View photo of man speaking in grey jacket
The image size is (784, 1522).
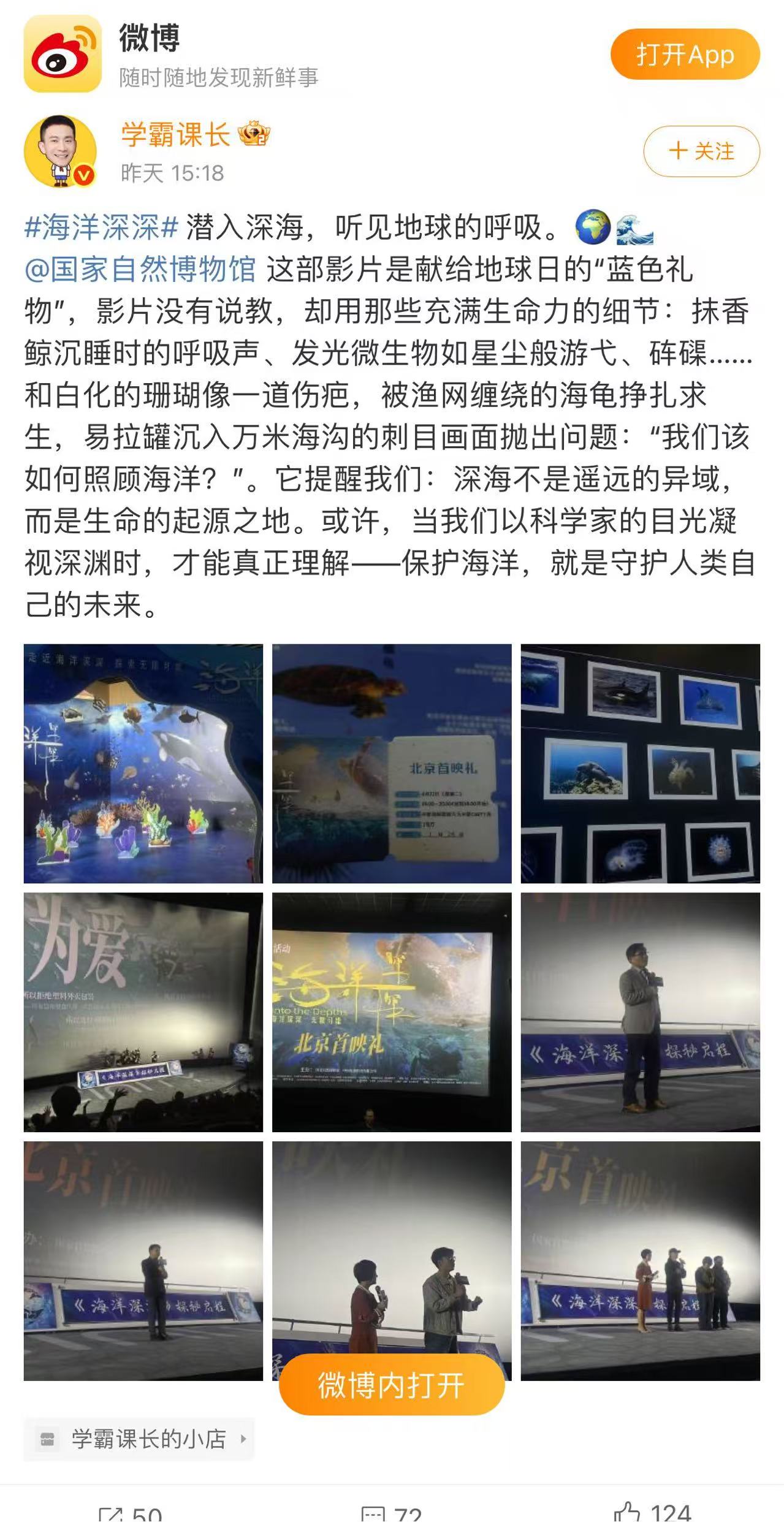point(640,1011)
